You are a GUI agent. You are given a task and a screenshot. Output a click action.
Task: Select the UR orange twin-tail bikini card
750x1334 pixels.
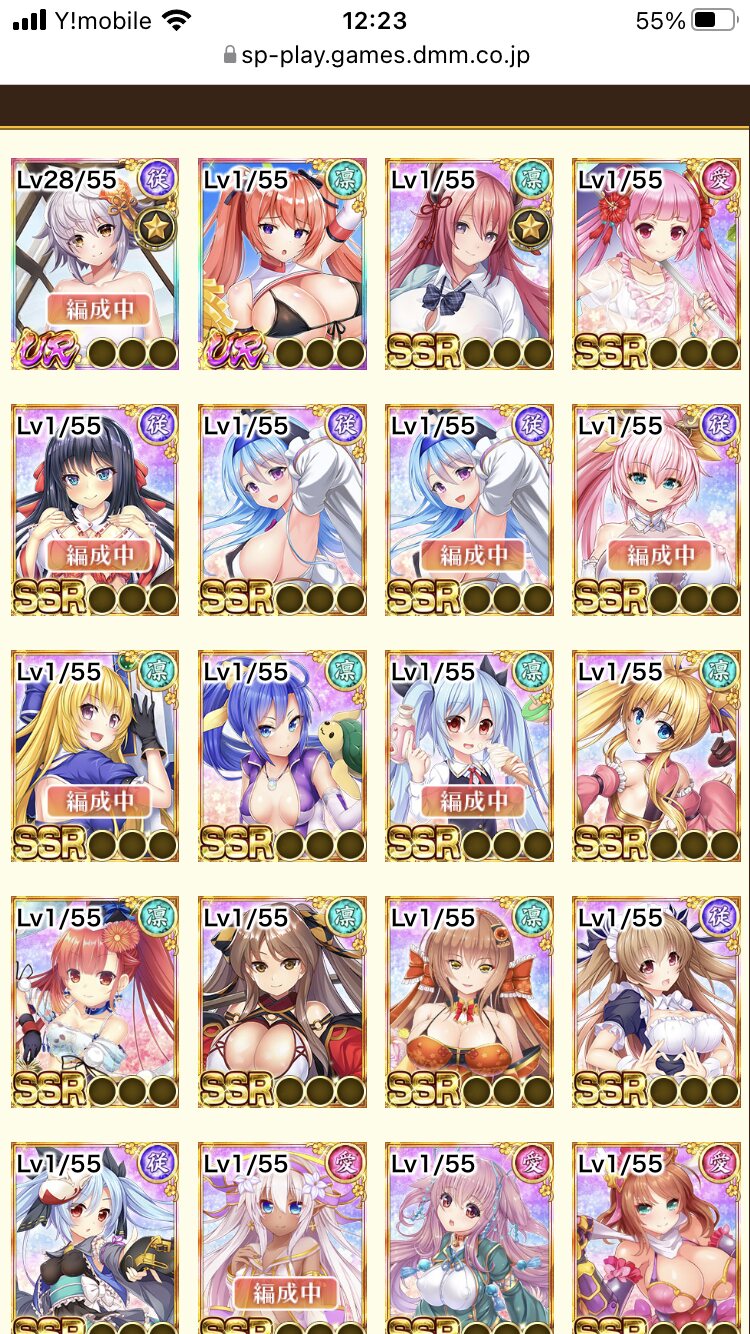(x=282, y=264)
